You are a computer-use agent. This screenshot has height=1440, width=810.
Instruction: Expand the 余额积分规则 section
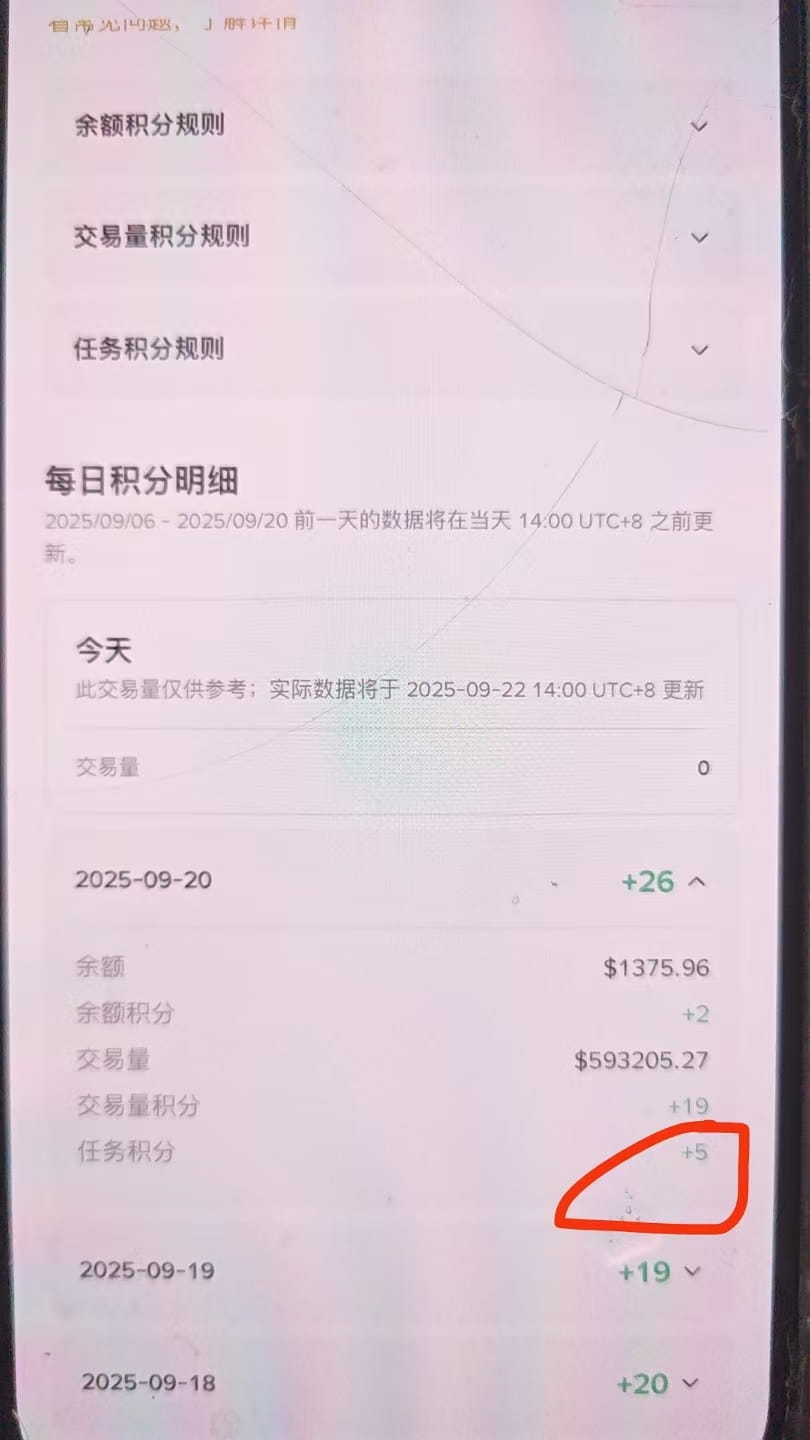pos(700,126)
